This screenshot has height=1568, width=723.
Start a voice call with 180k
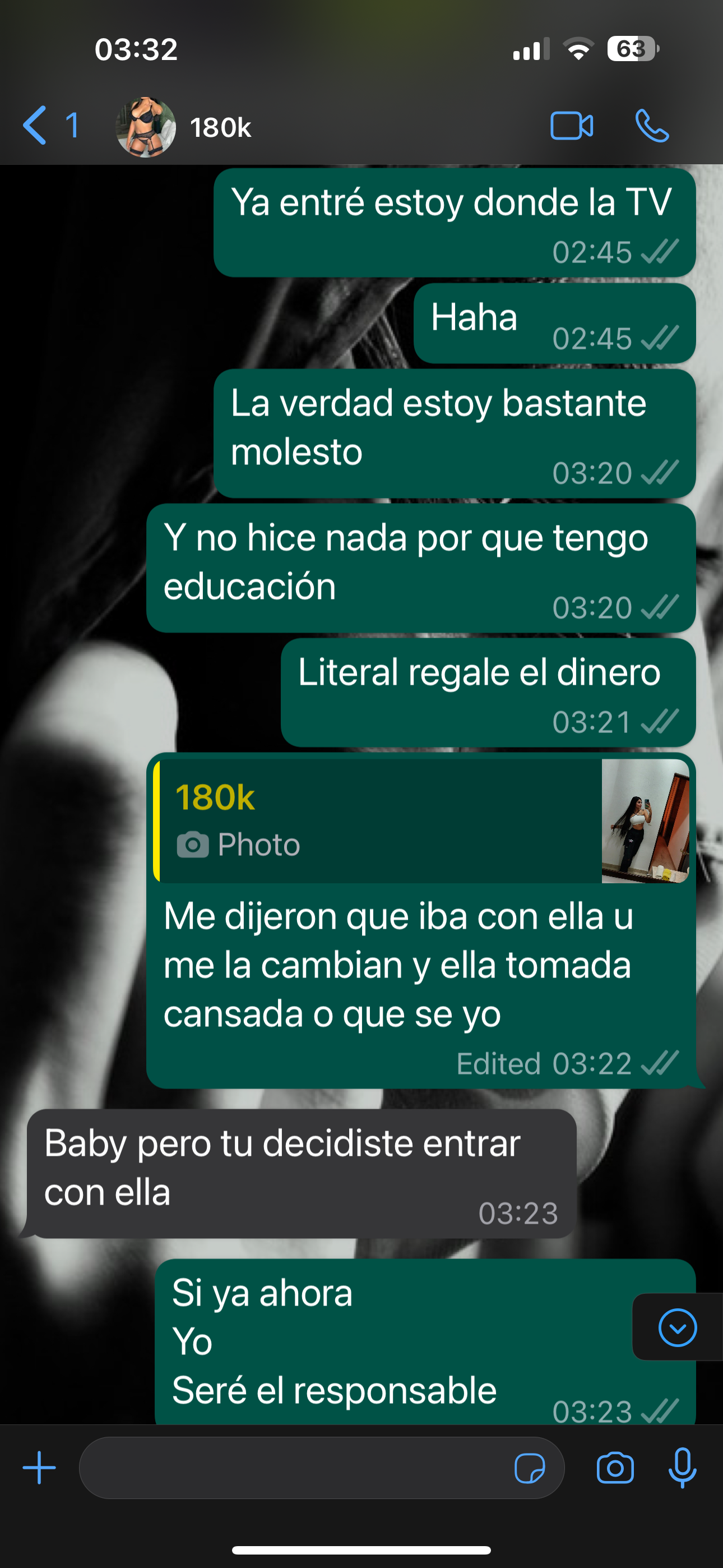click(x=652, y=126)
